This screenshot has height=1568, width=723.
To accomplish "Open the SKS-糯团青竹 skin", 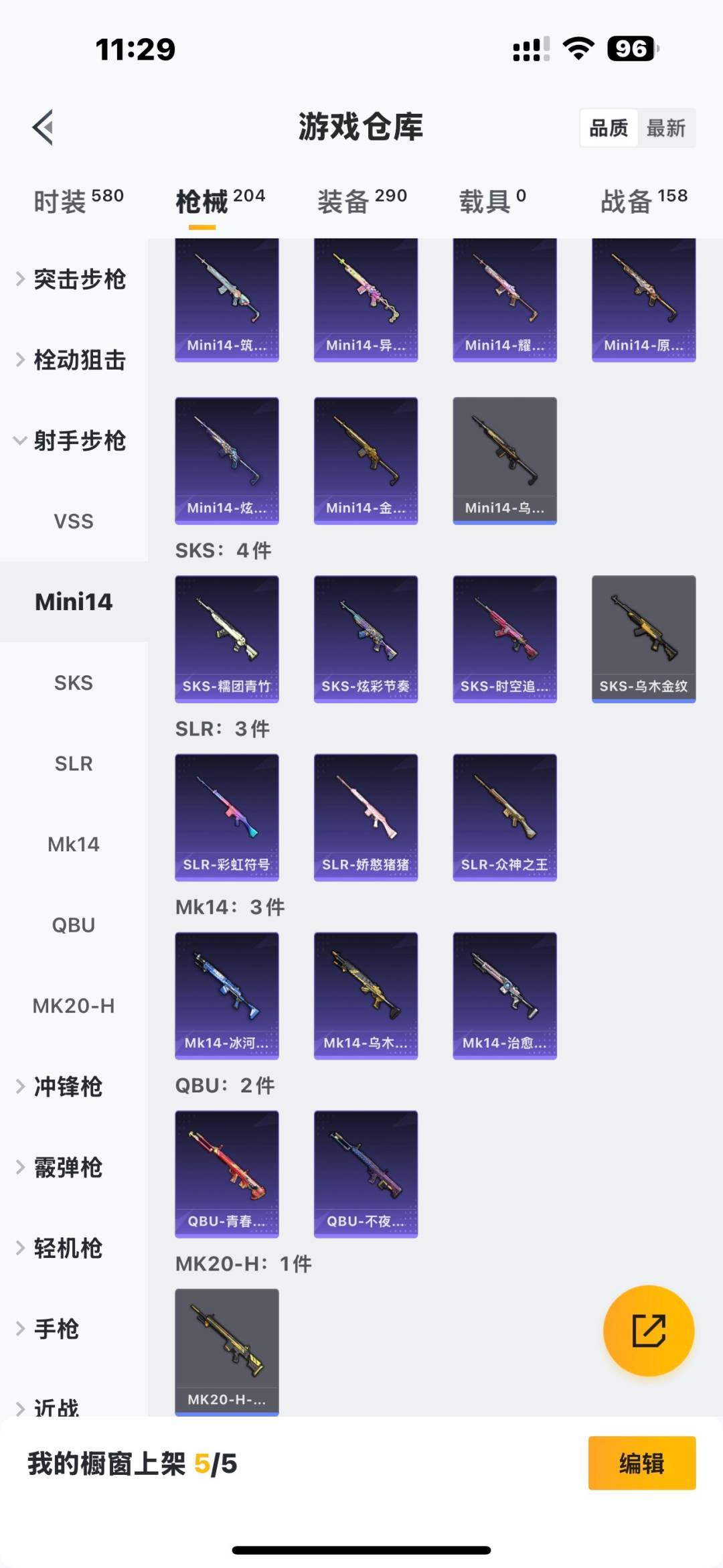I will [227, 638].
